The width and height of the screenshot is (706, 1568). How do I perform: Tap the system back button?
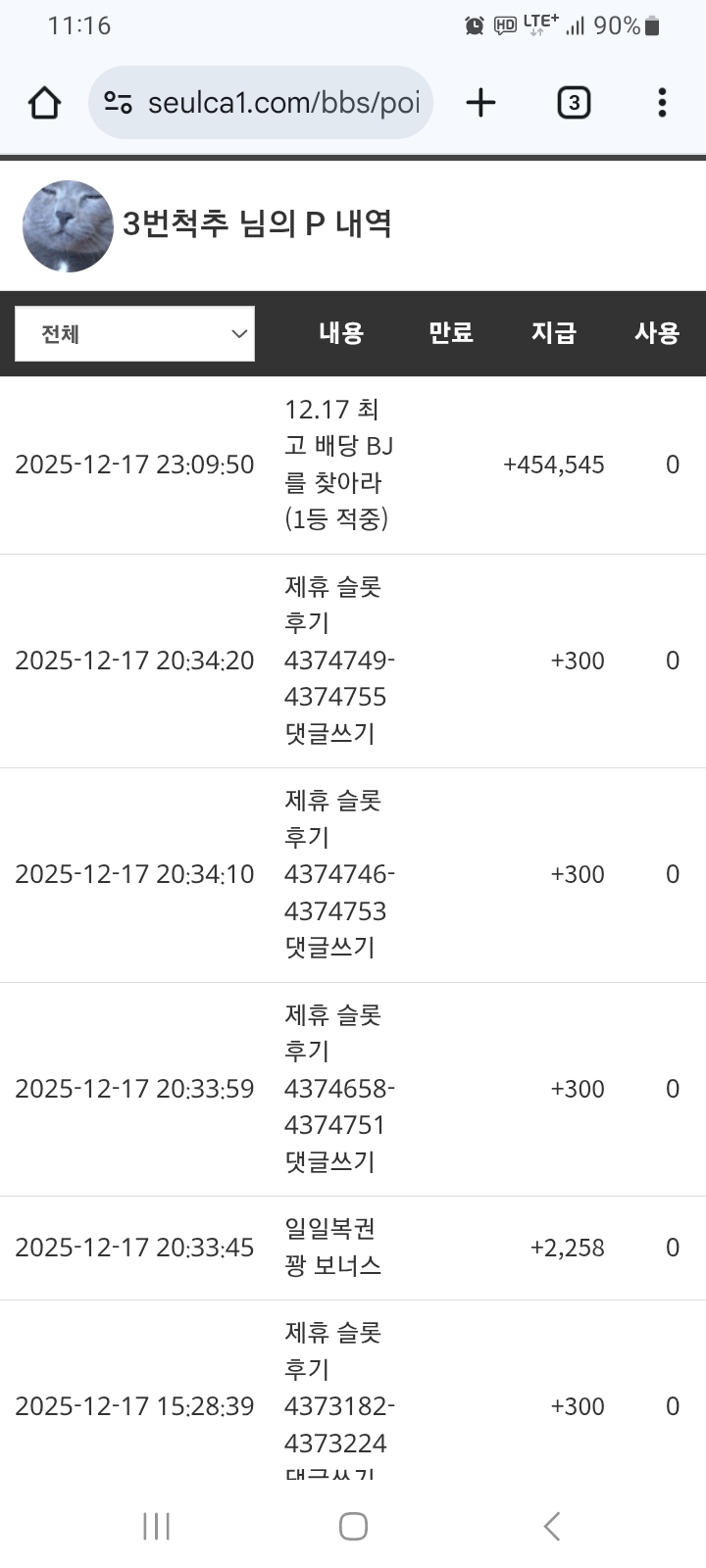[551, 1526]
